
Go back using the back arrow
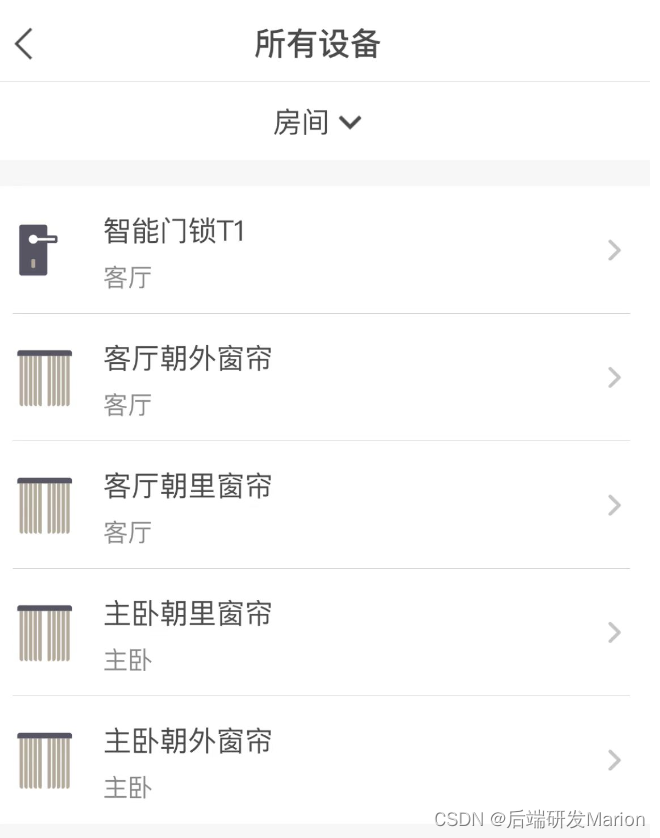(x=24, y=44)
